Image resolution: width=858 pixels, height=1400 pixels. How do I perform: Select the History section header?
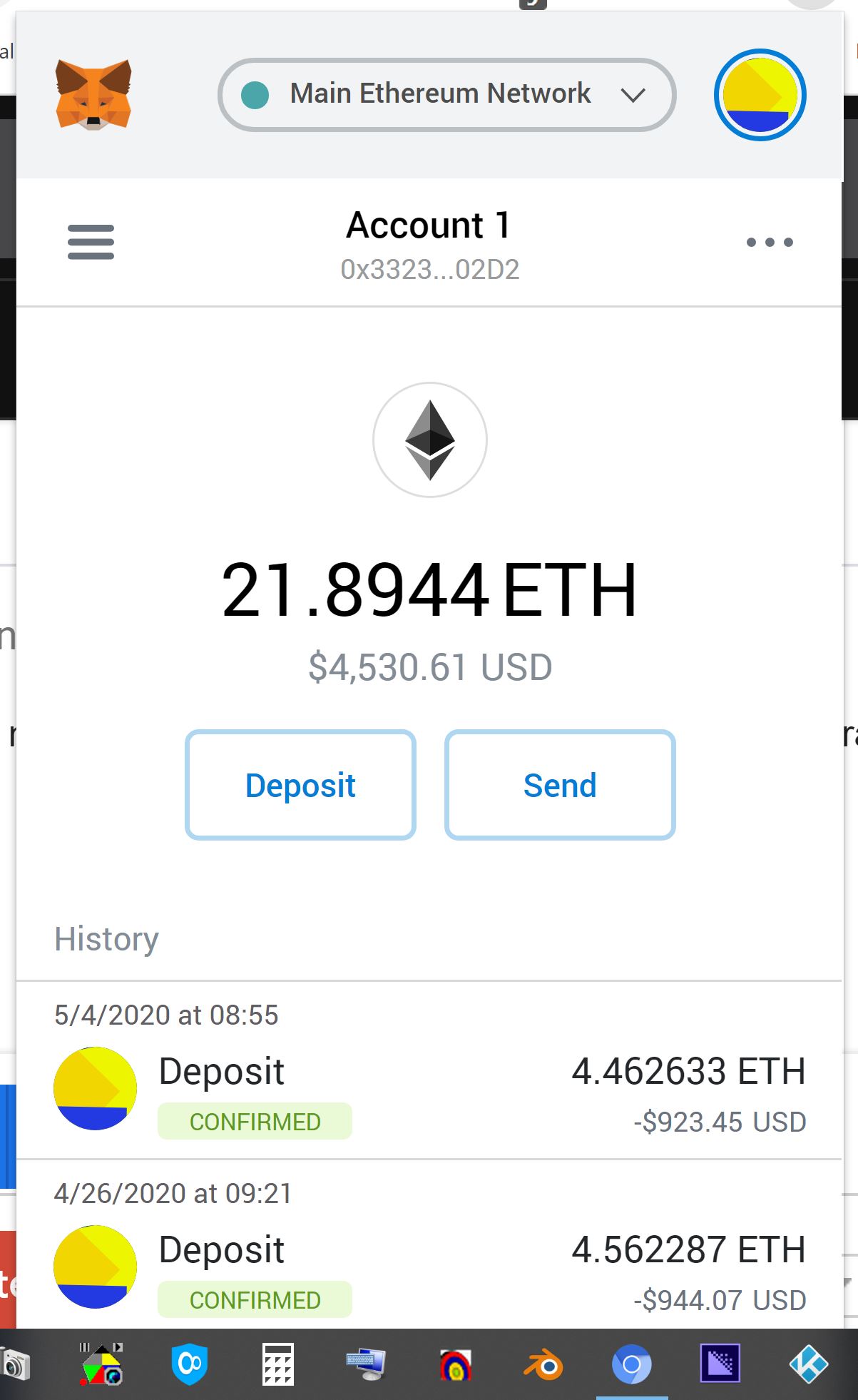coord(106,939)
